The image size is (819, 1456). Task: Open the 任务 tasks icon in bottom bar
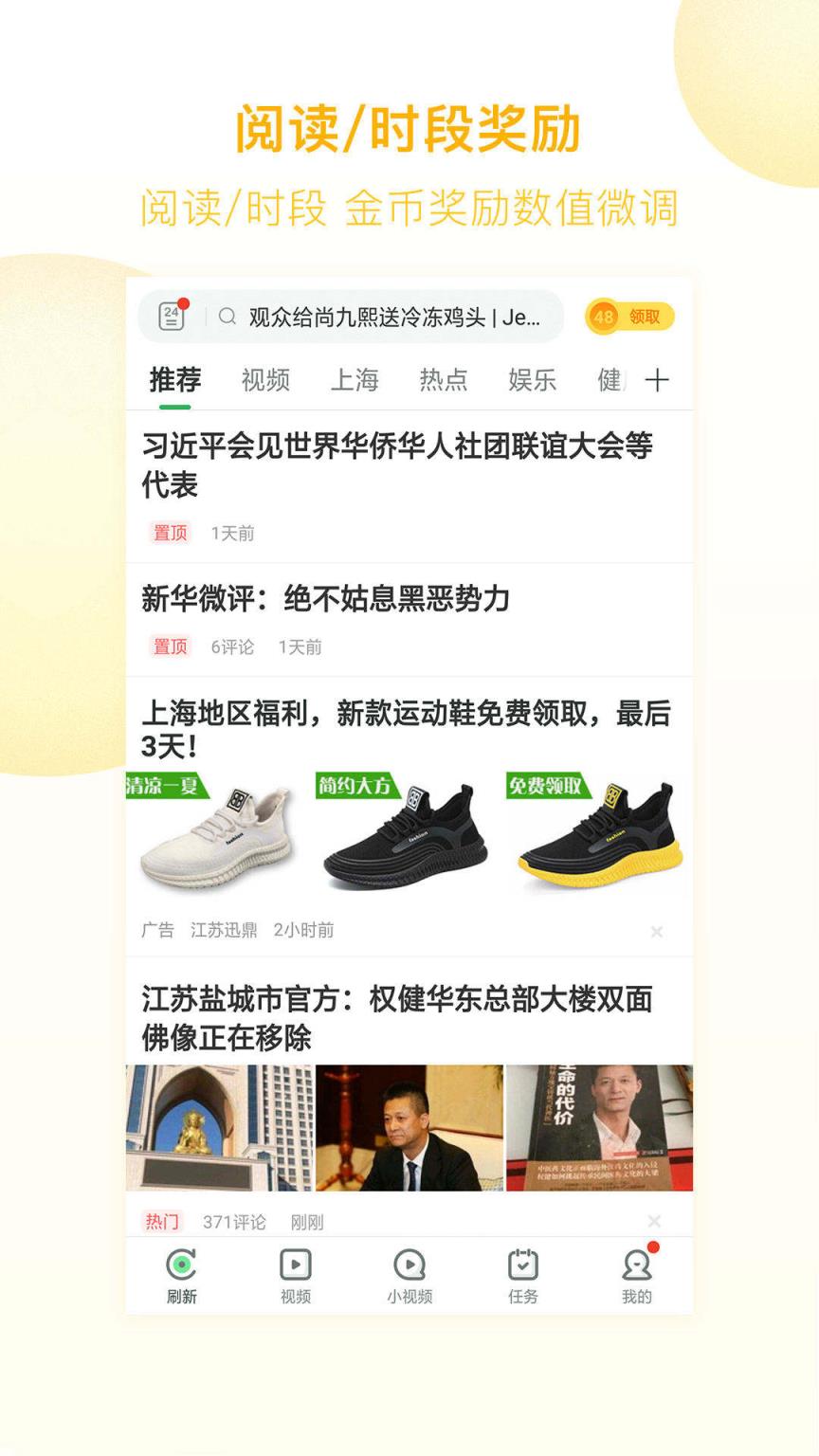tap(523, 1265)
